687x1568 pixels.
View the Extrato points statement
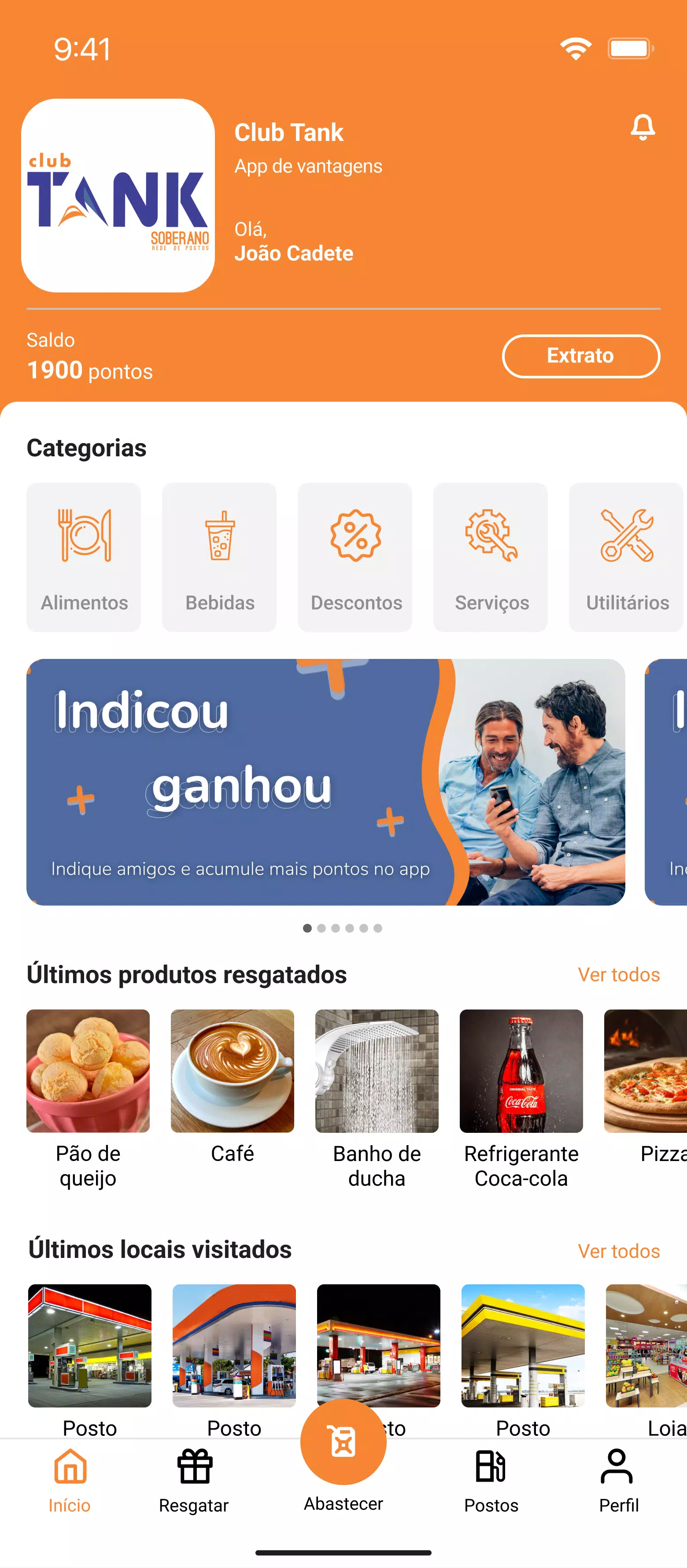580,356
